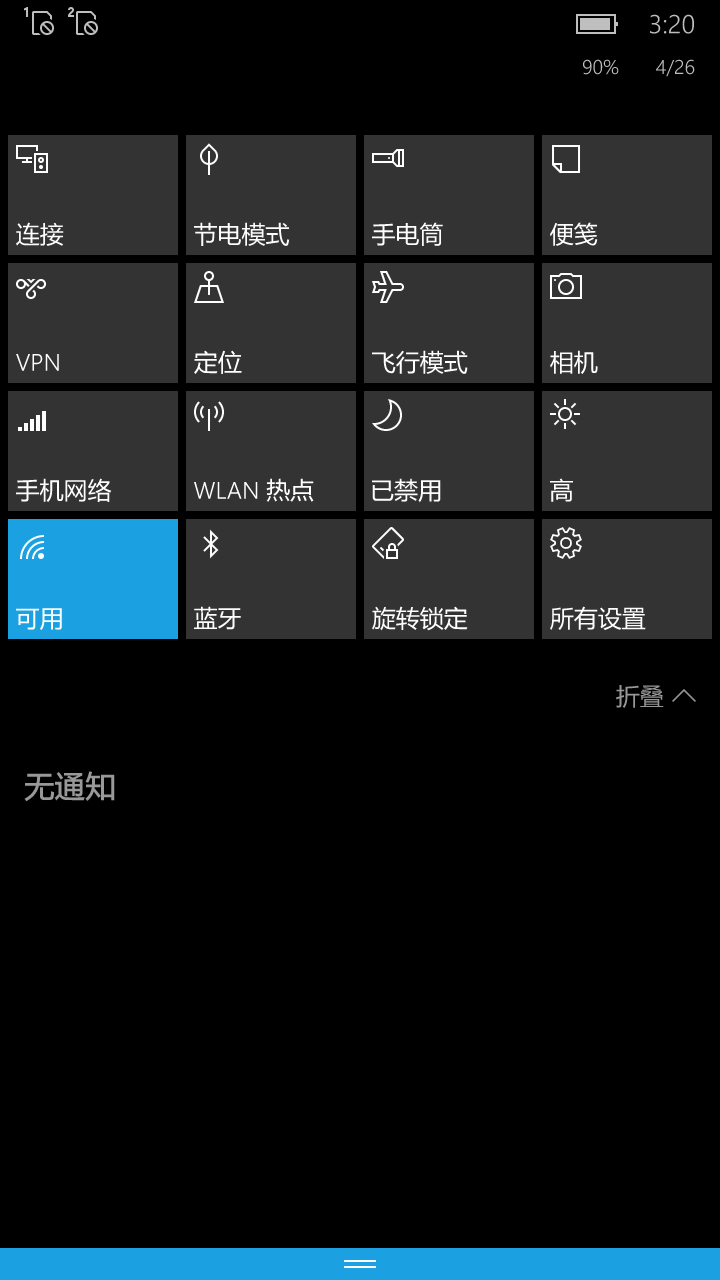The height and width of the screenshot is (1280, 720).
Task: Launch the 相机 camera
Action: (x=627, y=323)
